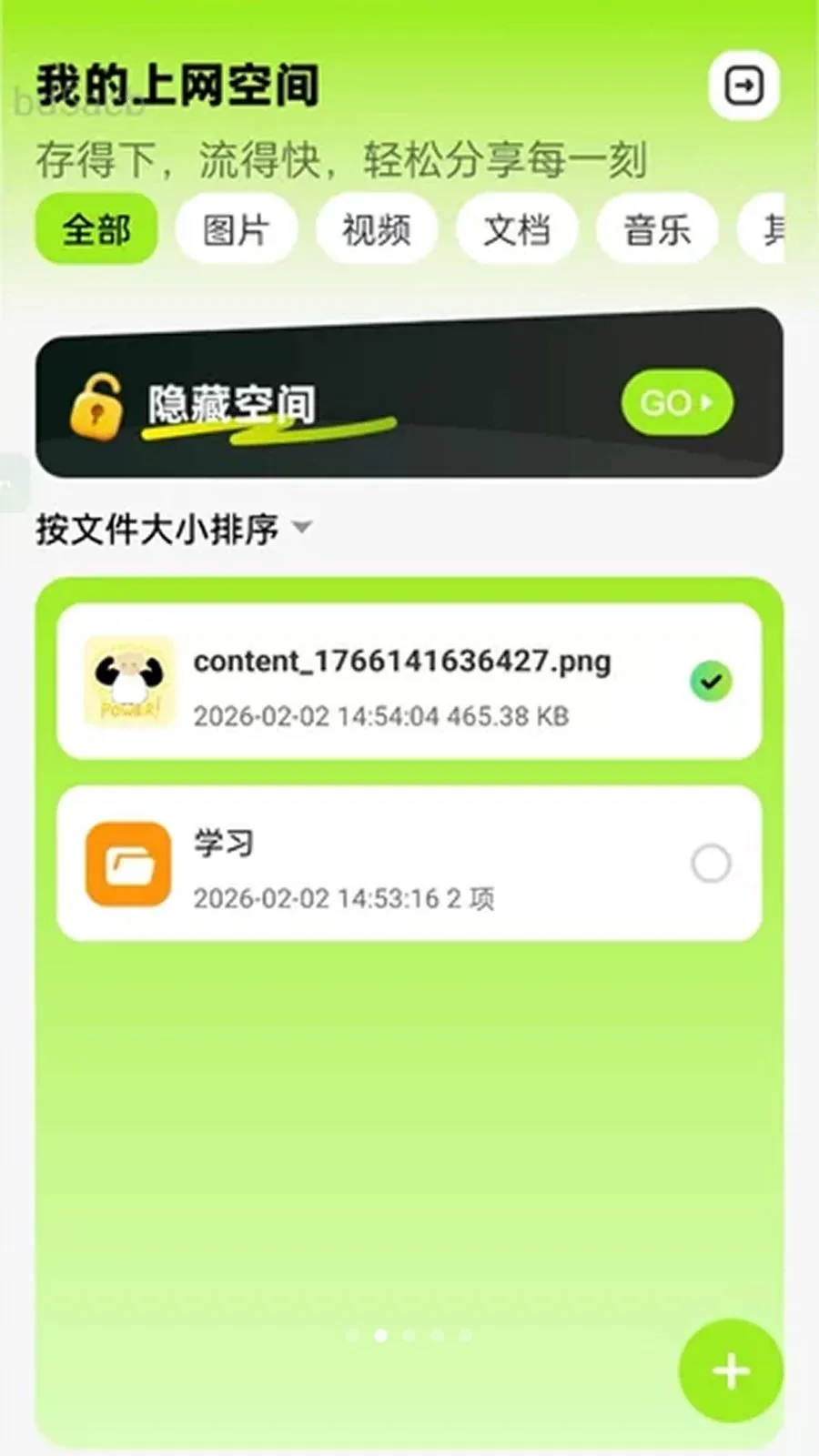Open the sort order chevron arrow
The image size is (819, 1456).
point(304,528)
